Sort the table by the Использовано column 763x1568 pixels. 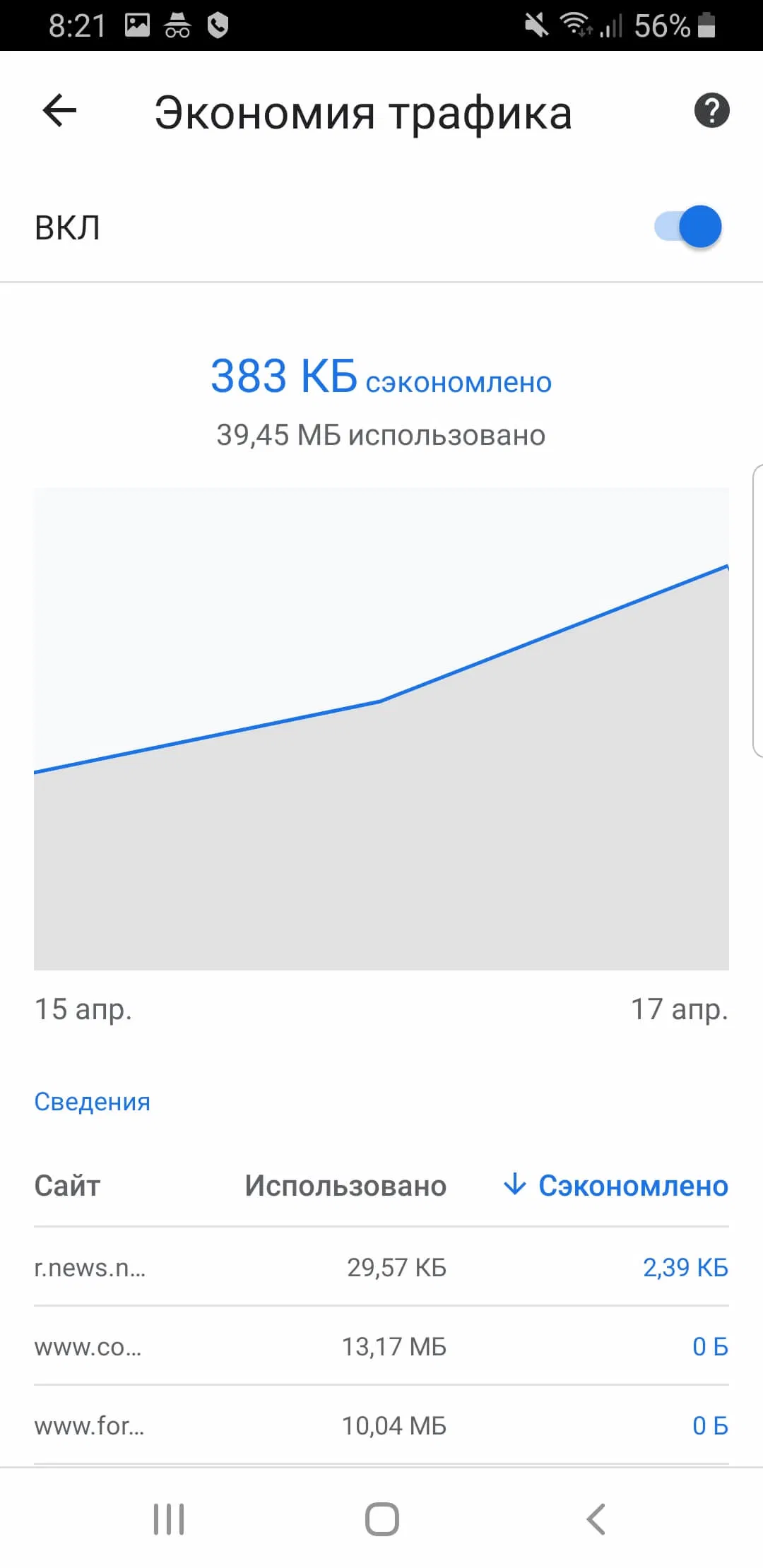click(345, 1186)
